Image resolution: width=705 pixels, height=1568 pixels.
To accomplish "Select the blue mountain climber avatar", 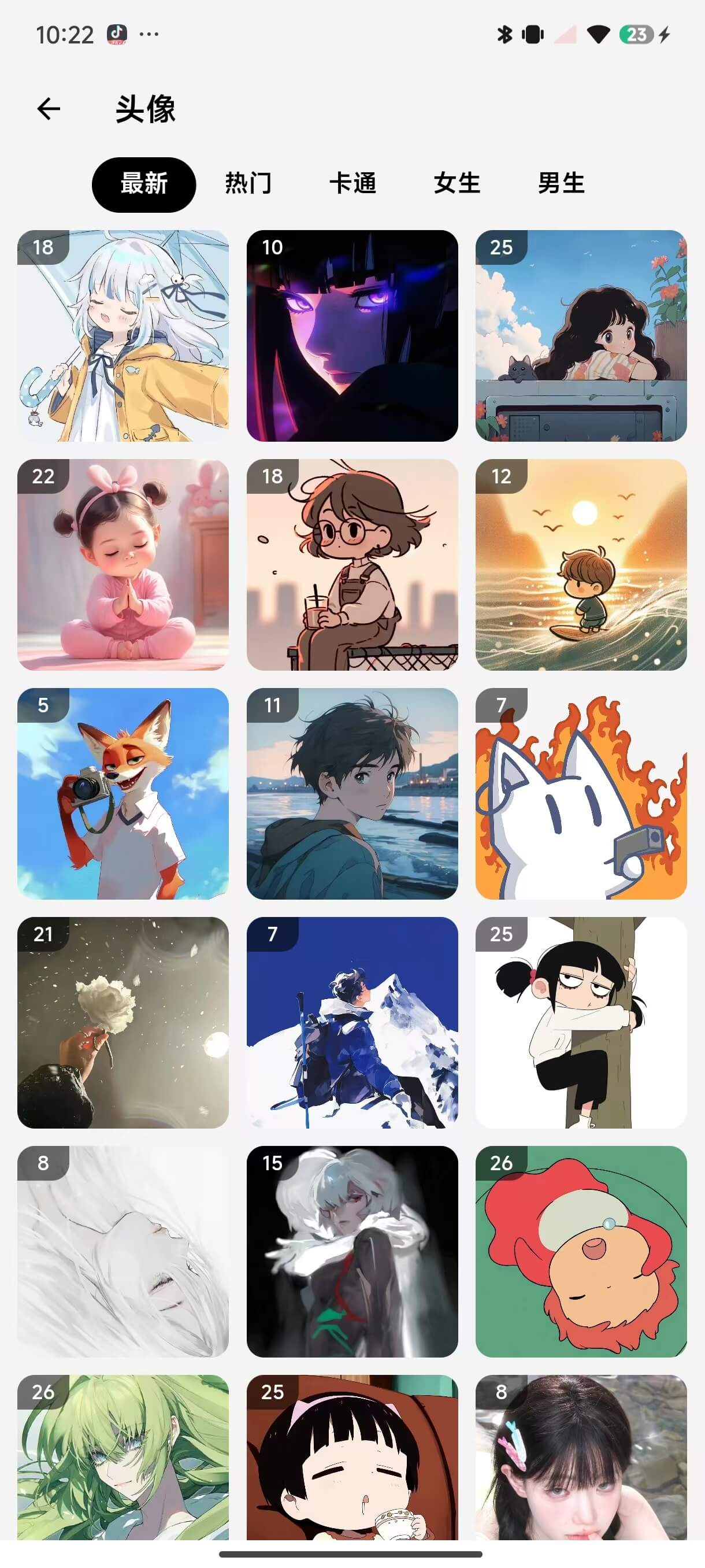I will point(351,1022).
